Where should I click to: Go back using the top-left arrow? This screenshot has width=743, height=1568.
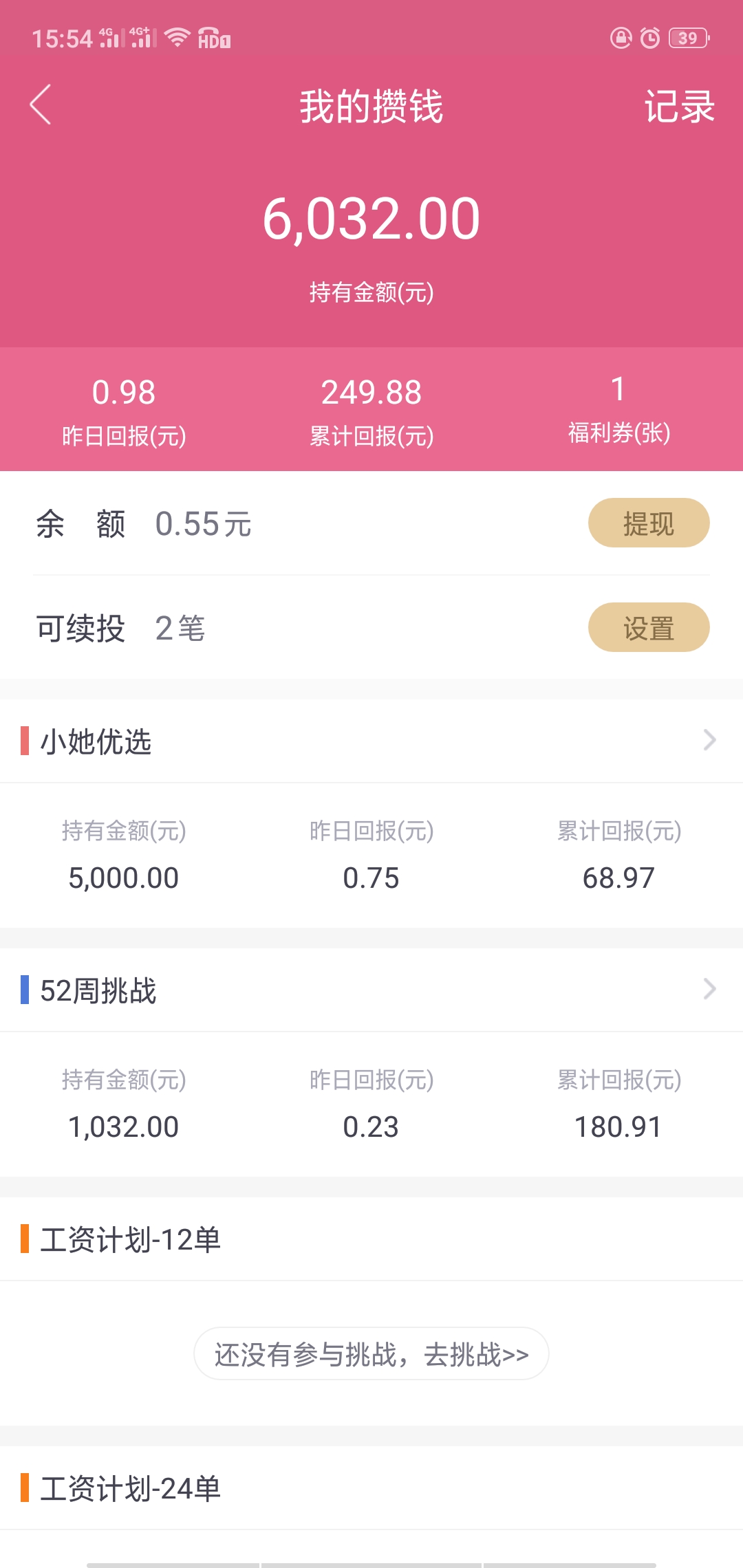(x=41, y=105)
